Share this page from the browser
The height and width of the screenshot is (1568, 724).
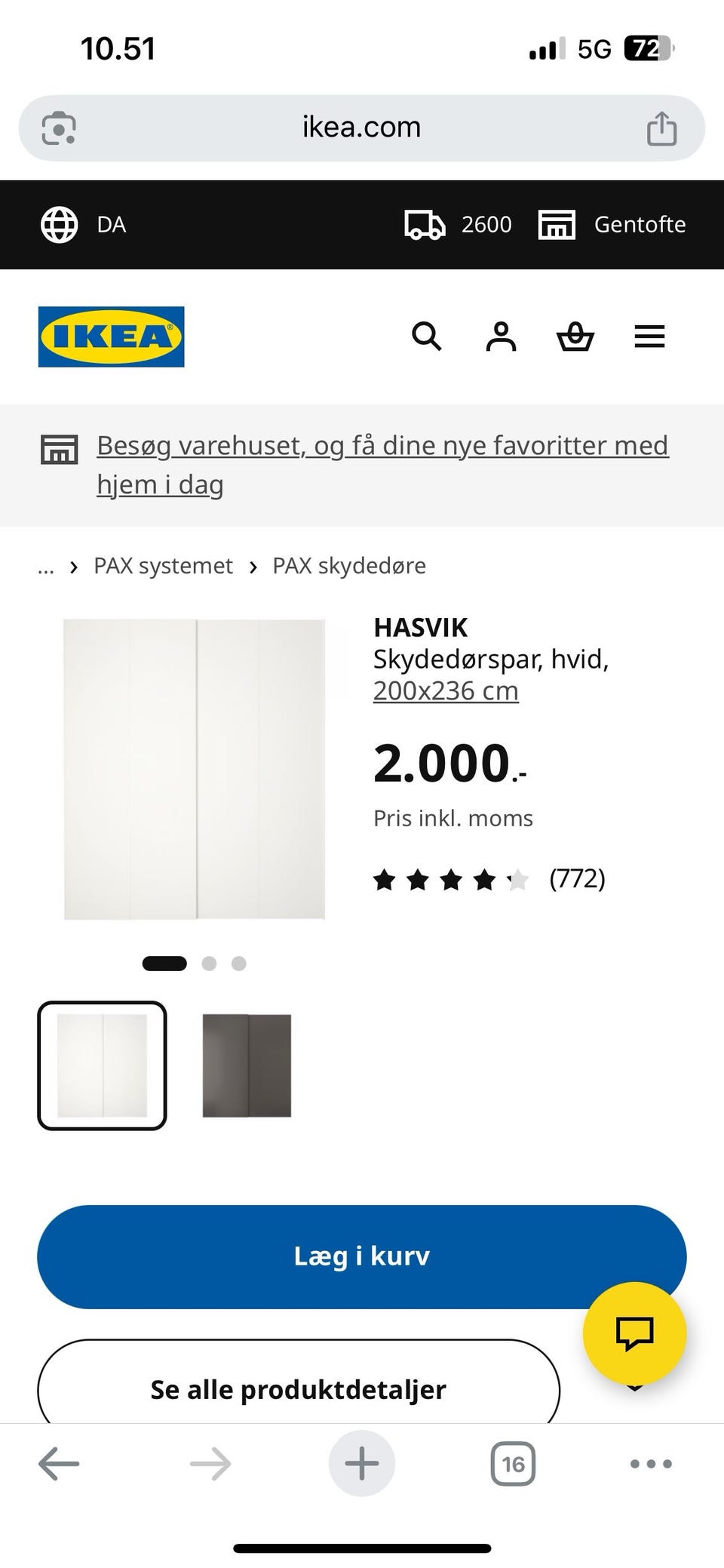point(661,128)
